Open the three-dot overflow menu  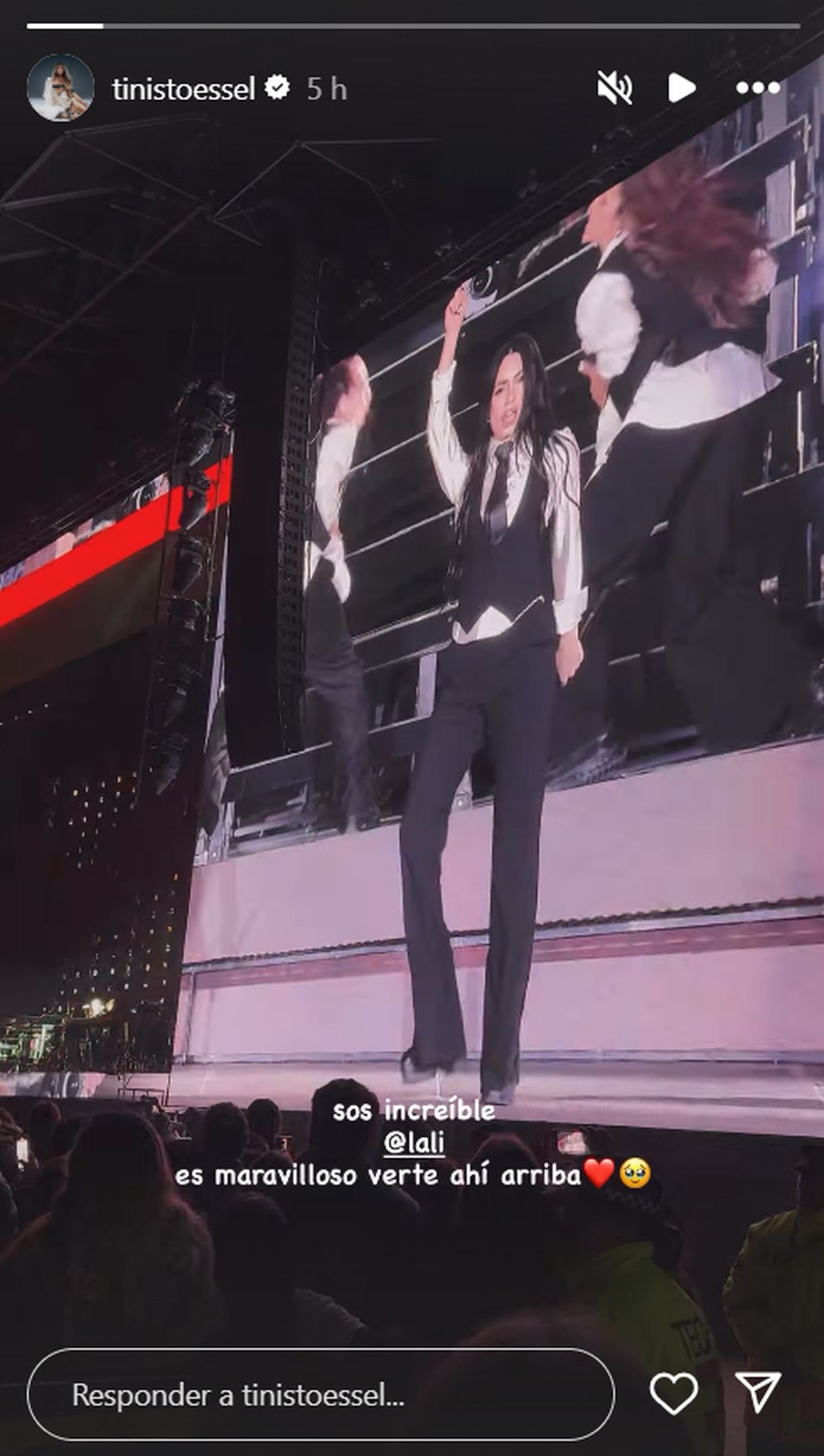pos(758,89)
